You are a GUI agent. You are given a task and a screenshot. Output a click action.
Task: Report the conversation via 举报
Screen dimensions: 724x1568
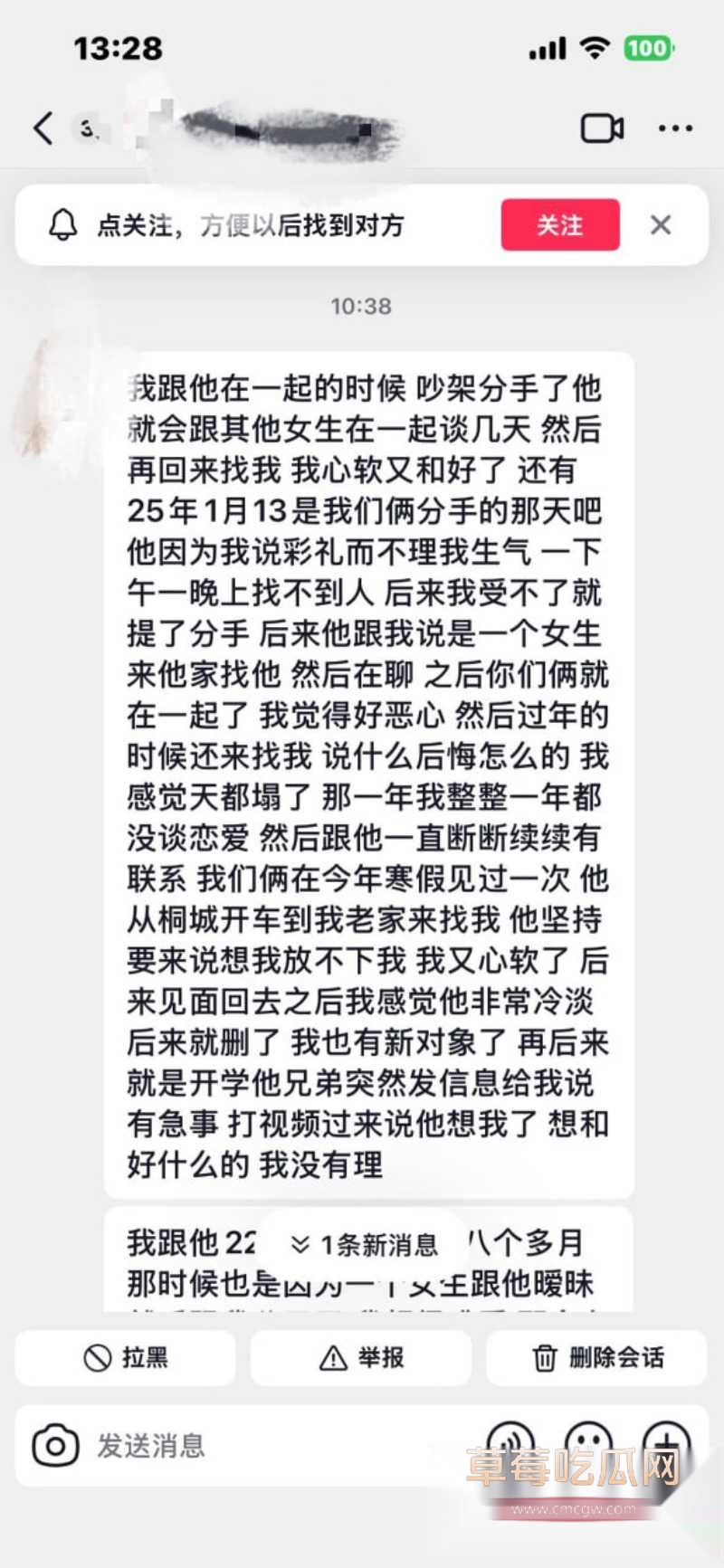point(361,1357)
